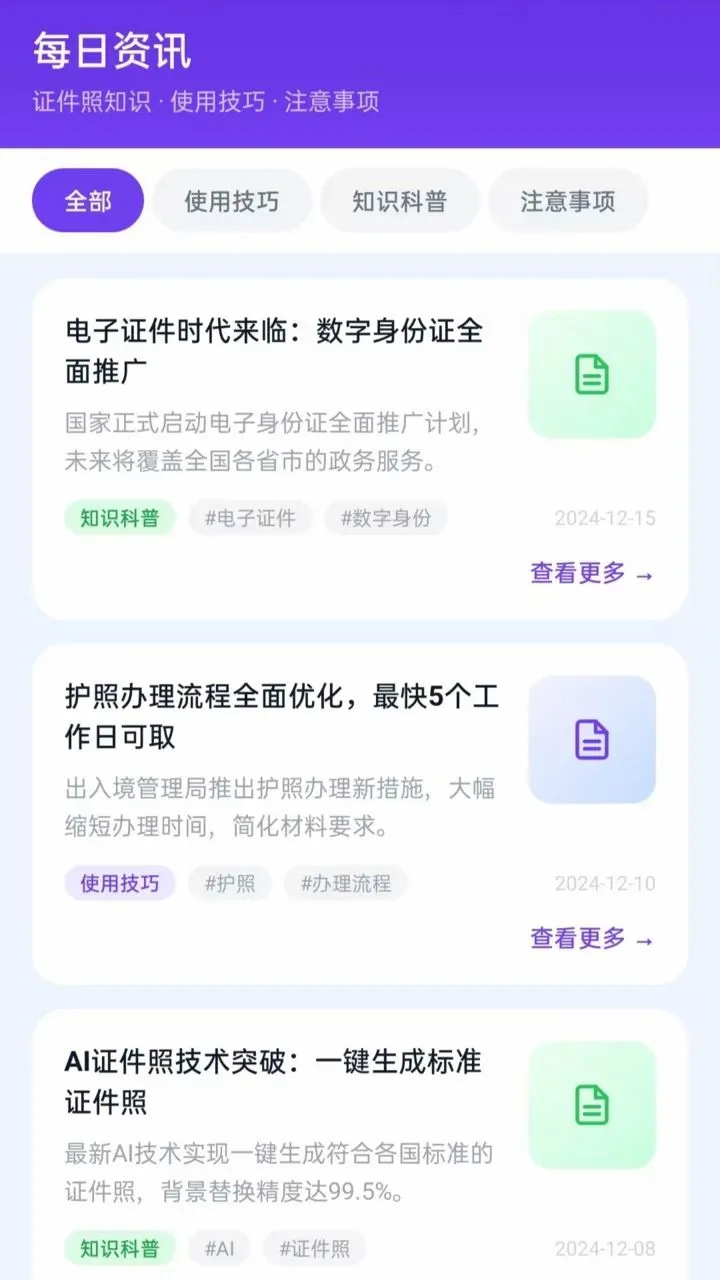Open the AI证件照技术突破 article card
Viewport: 720px width, 1280px height.
pyautogui.click(x=360, y=1145)
